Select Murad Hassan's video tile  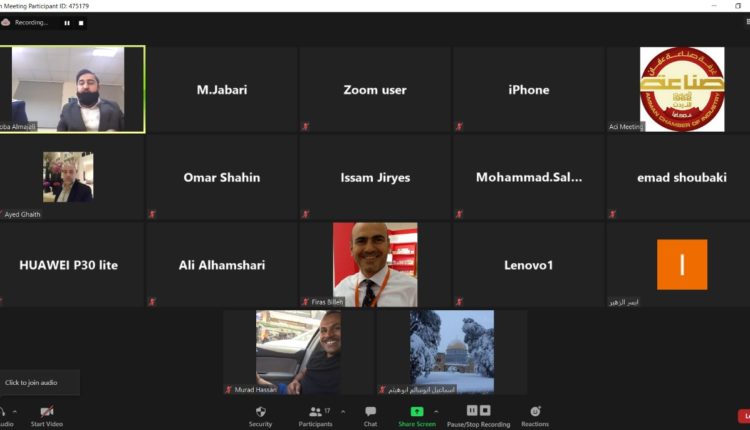pos(298,352)
